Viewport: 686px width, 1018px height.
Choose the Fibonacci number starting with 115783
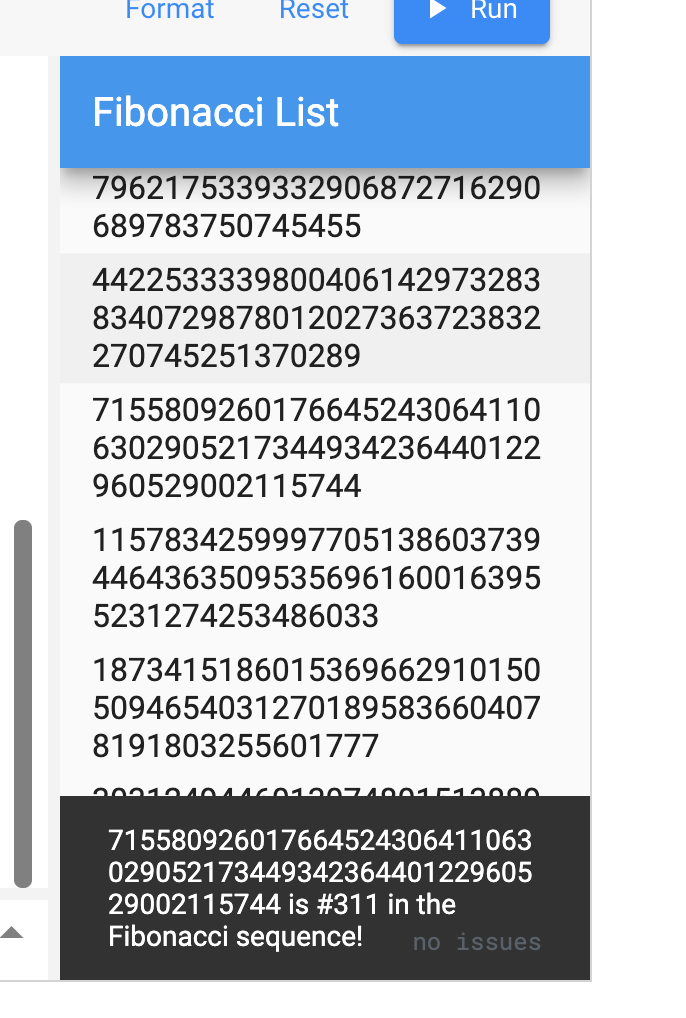click(316, 578)
